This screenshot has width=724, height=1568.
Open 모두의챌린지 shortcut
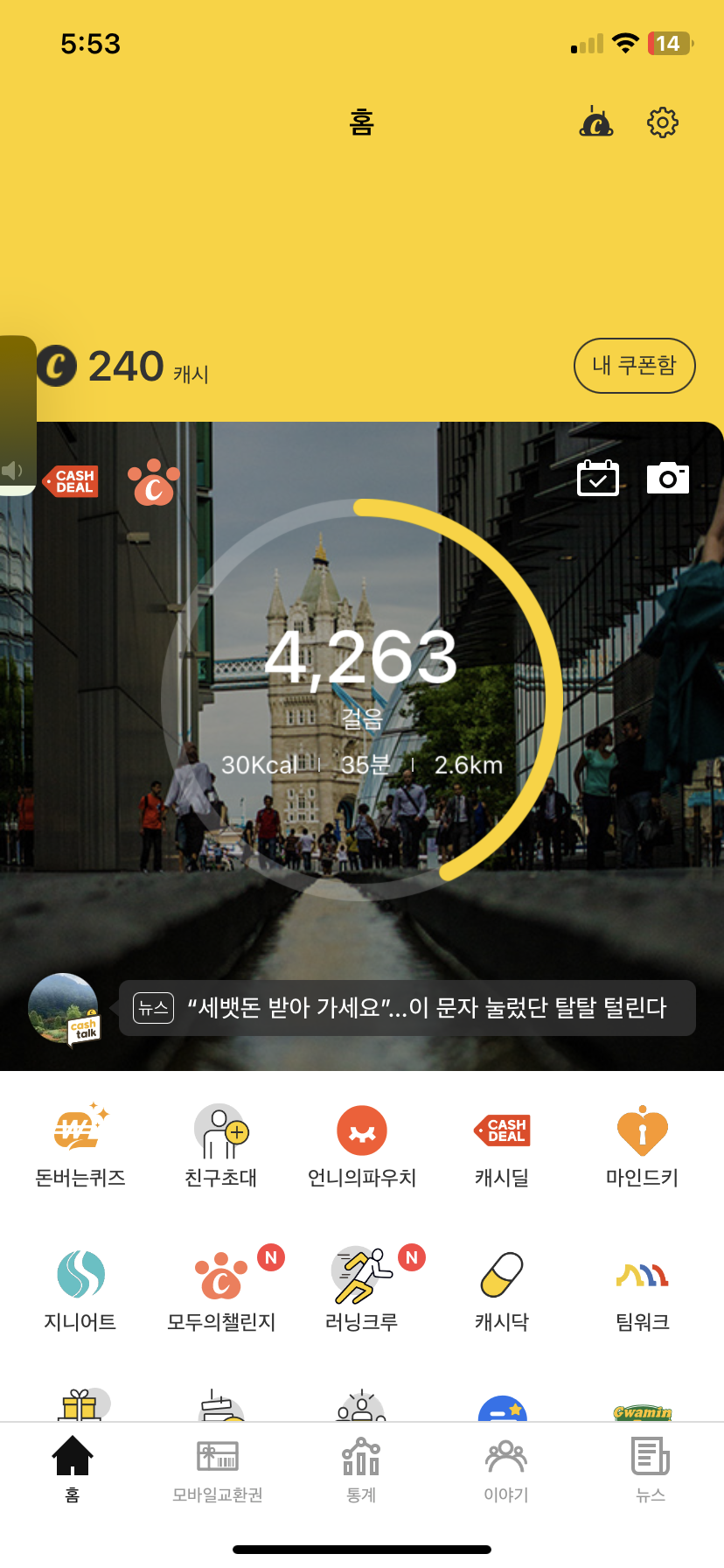point(221,1289)
